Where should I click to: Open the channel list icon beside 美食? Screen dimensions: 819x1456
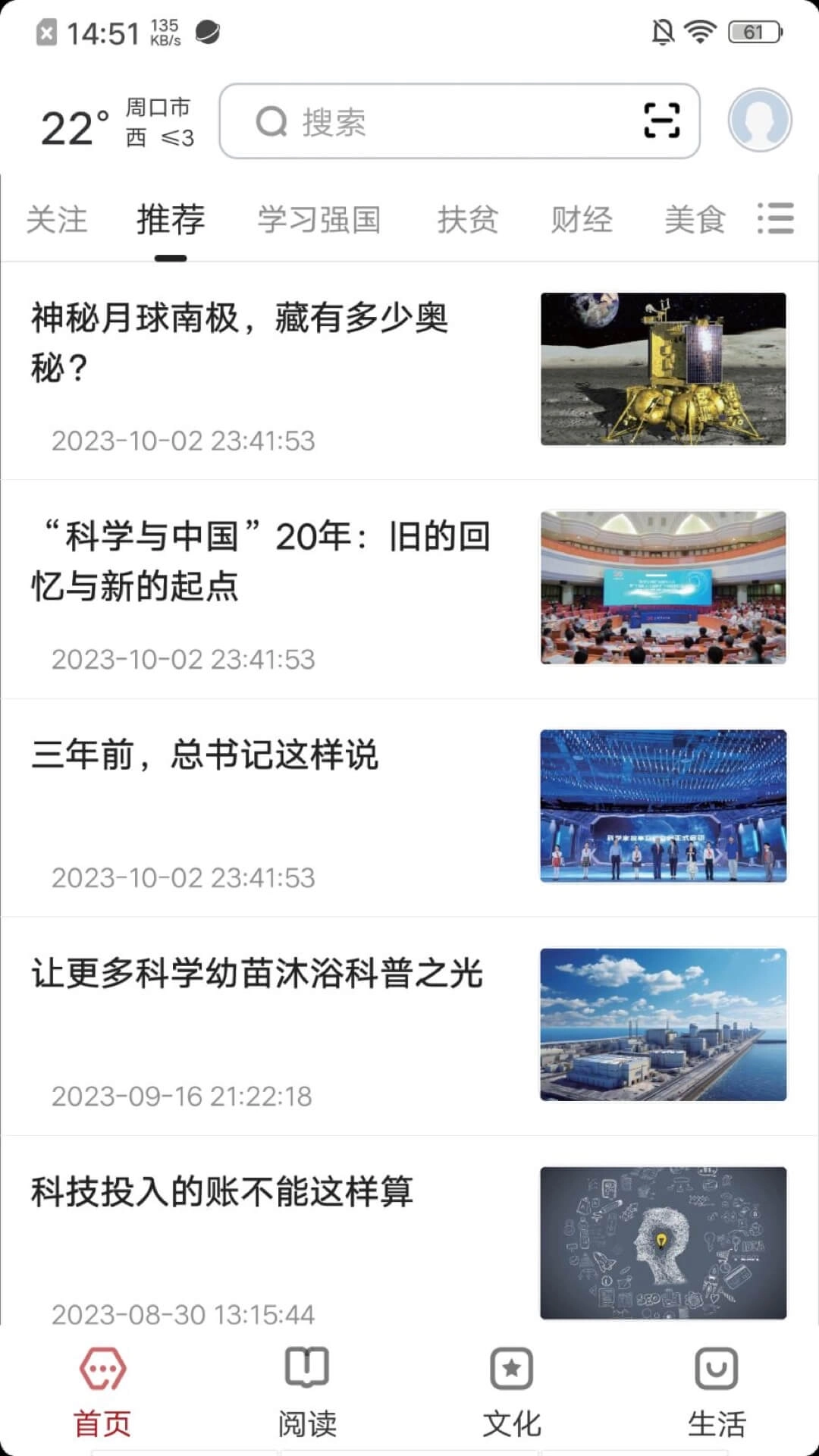click(x=775, y=219)
